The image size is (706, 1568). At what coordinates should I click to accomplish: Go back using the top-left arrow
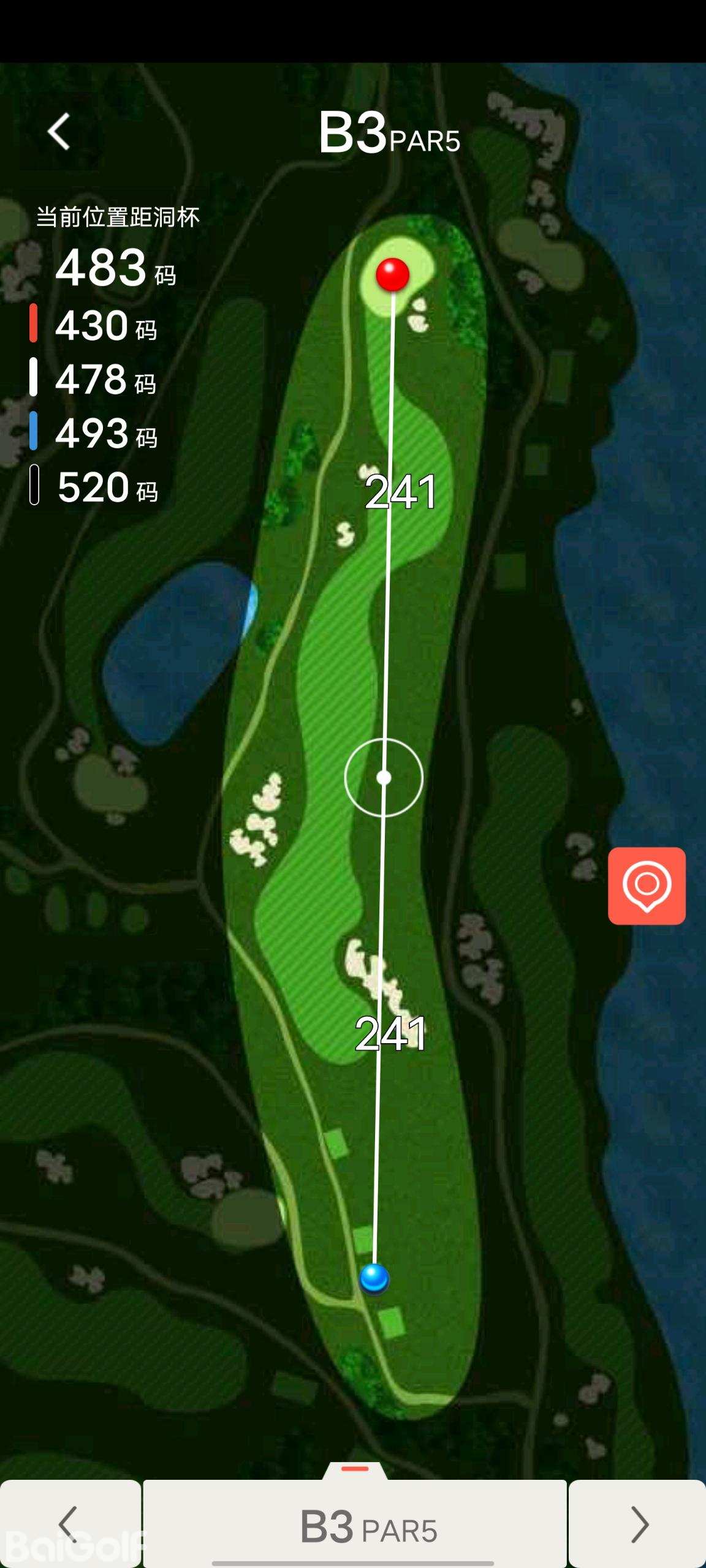(x=59, y=132)
